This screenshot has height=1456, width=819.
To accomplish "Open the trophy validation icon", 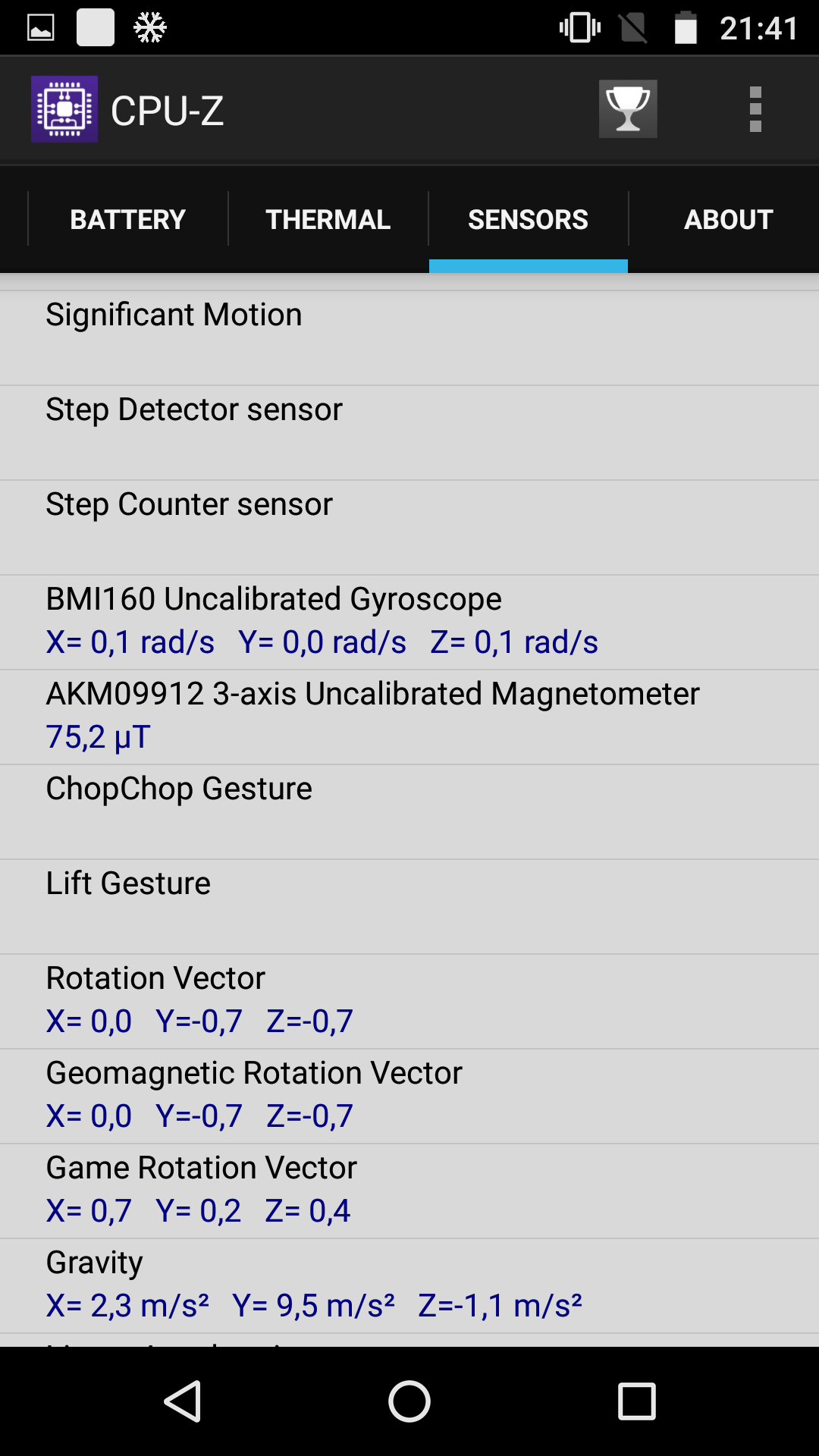I will point(628,109).
